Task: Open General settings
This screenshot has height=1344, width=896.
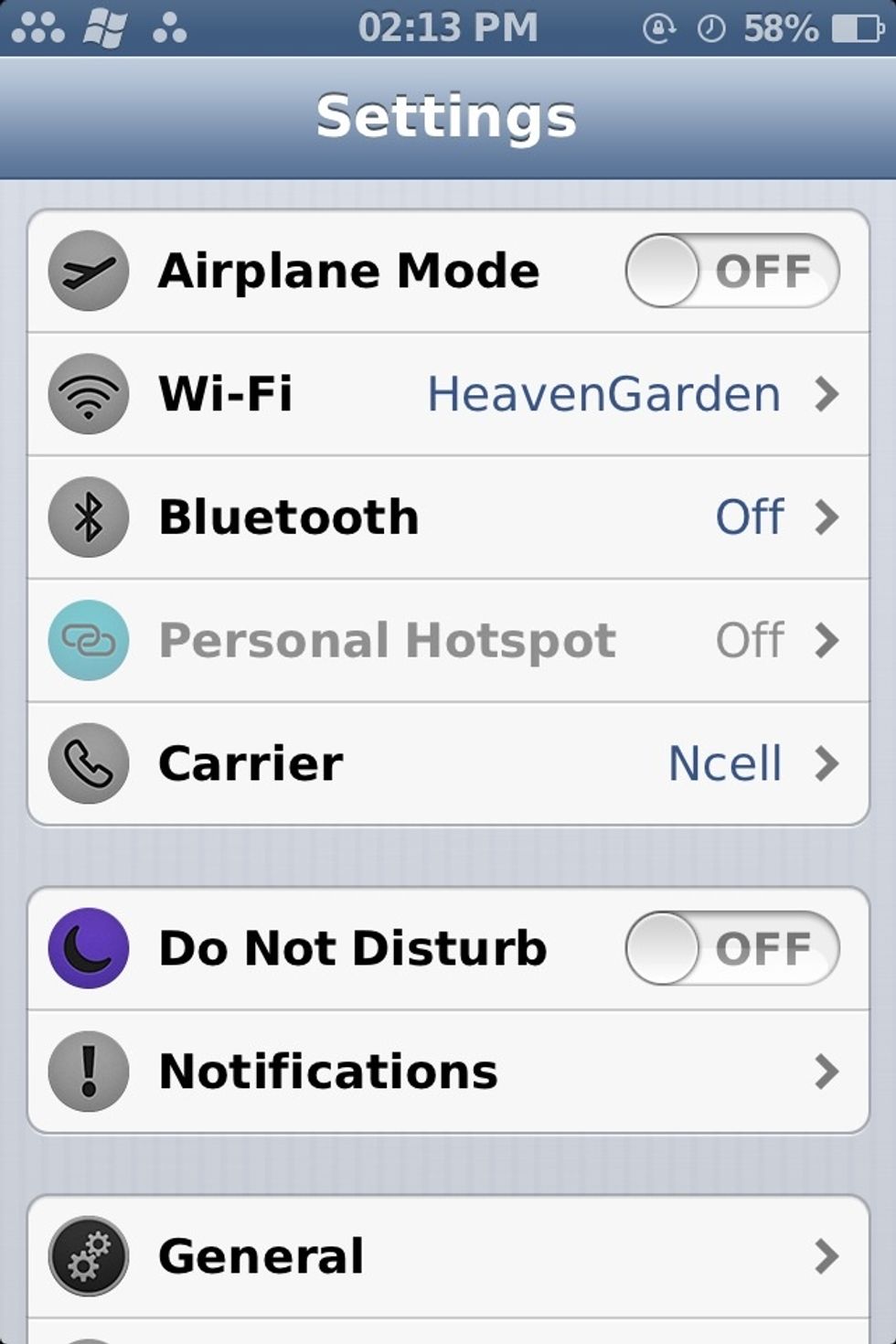Action: 448,1256
